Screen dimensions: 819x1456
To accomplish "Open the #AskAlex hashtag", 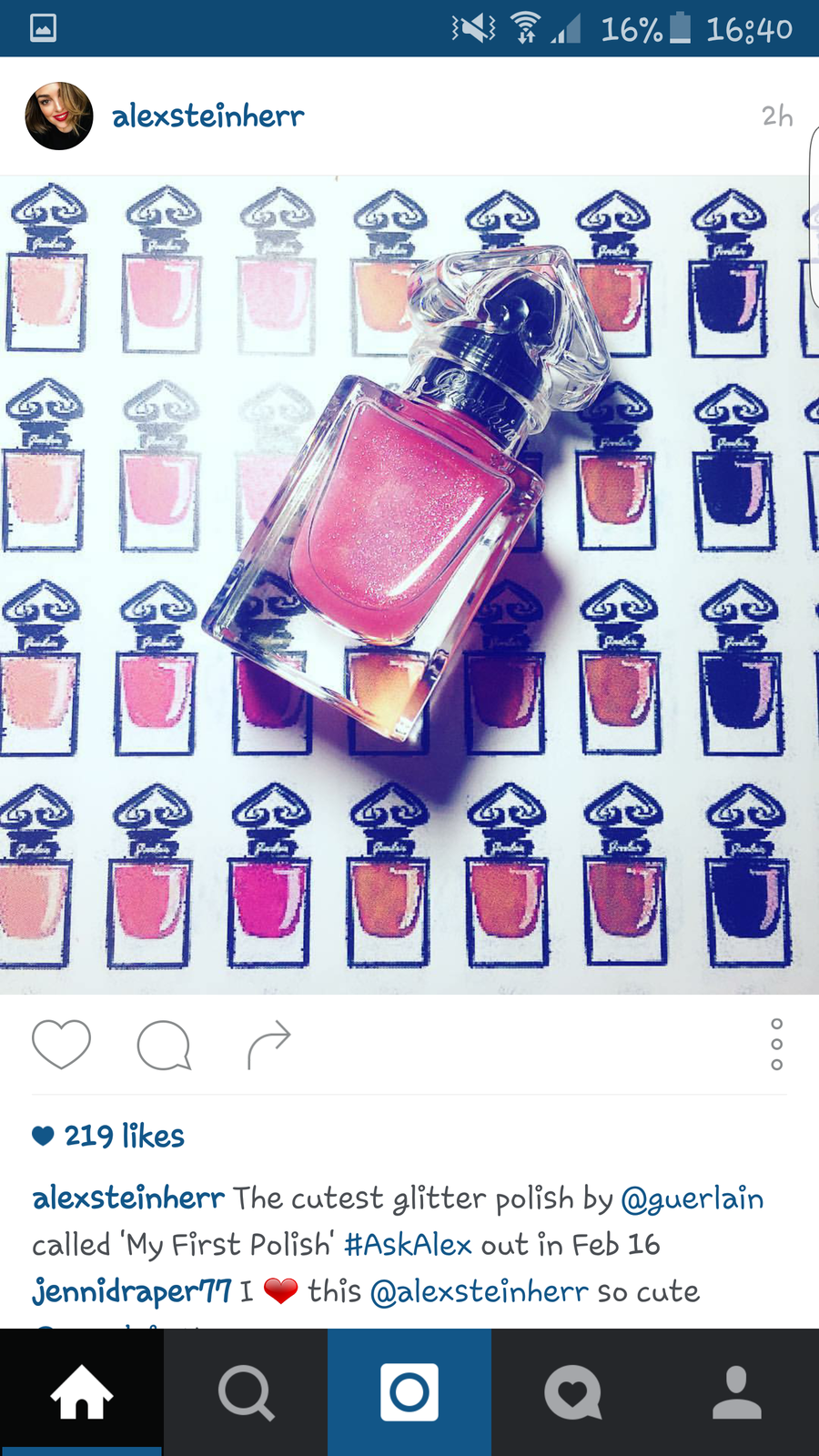I will click(x=408, y=1244).
